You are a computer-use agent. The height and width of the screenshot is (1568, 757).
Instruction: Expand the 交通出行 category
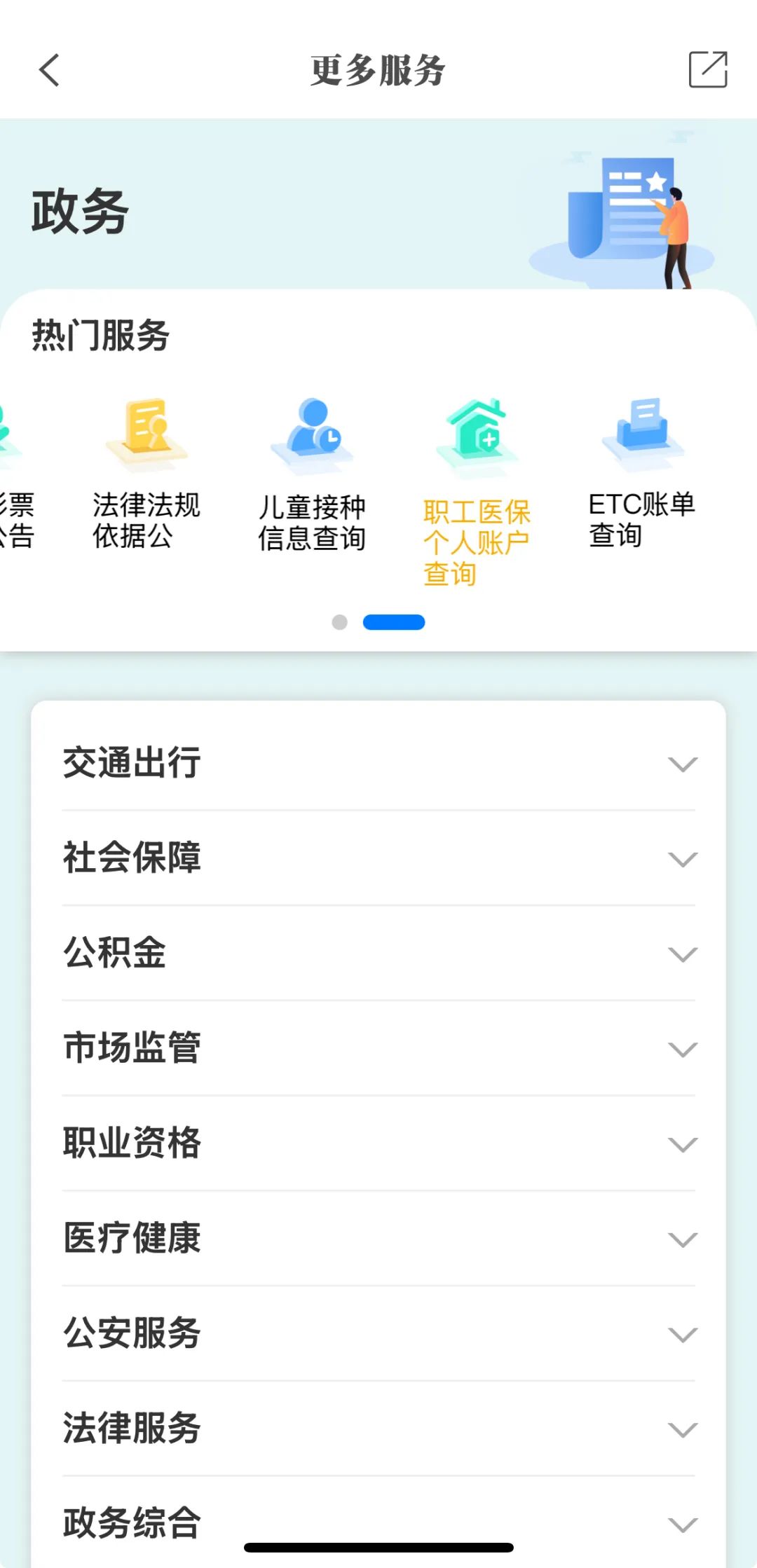point(378,764)
